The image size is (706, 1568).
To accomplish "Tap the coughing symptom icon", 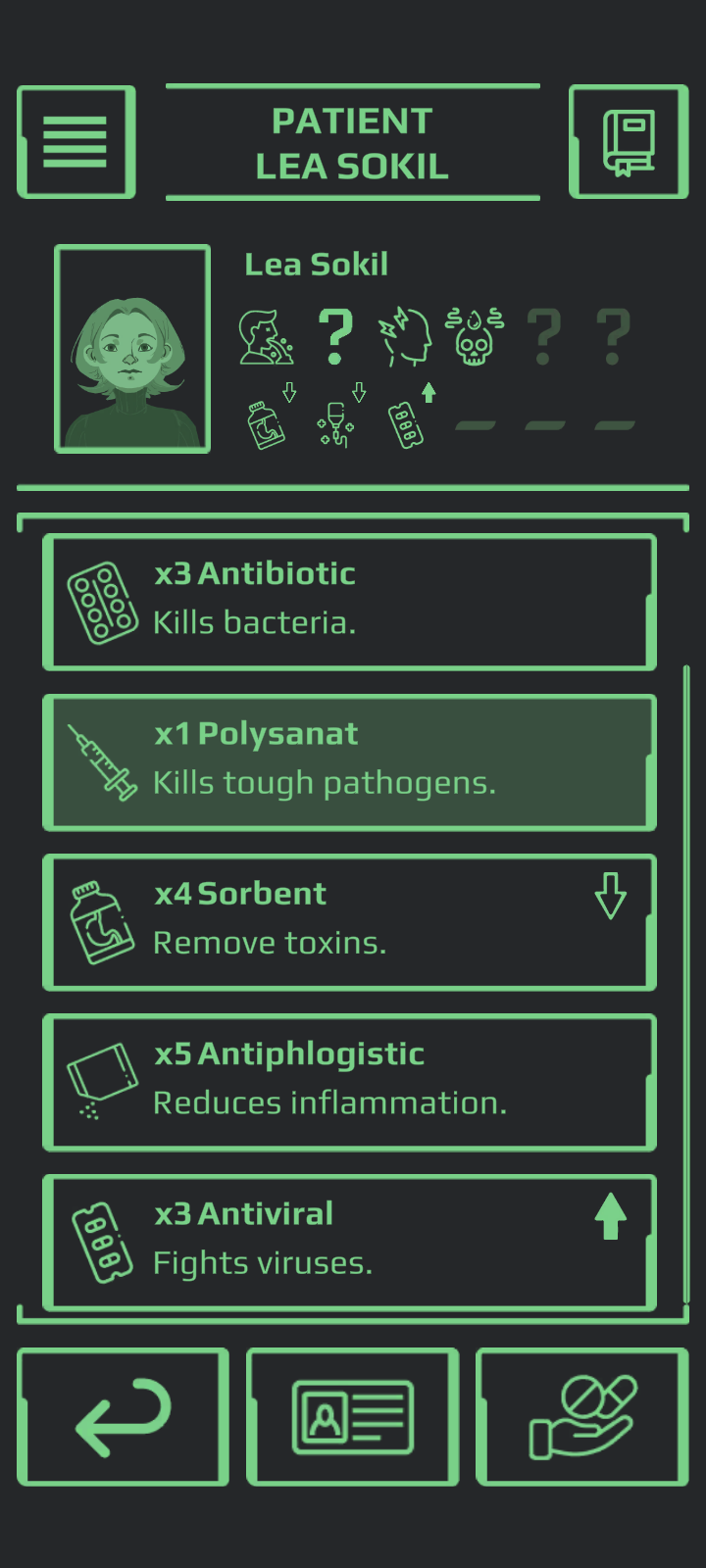I will click(267, 336).
